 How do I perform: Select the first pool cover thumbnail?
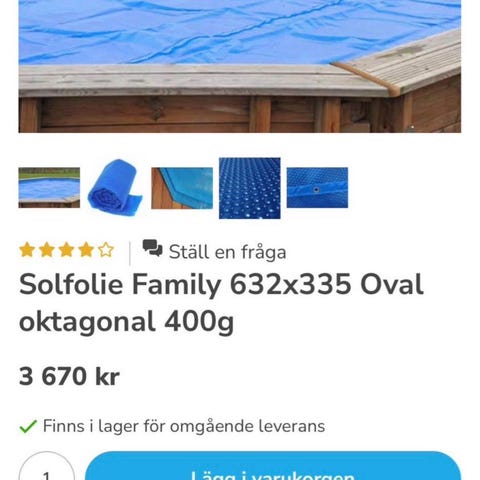pyautogui.click(x=49, y=188)
